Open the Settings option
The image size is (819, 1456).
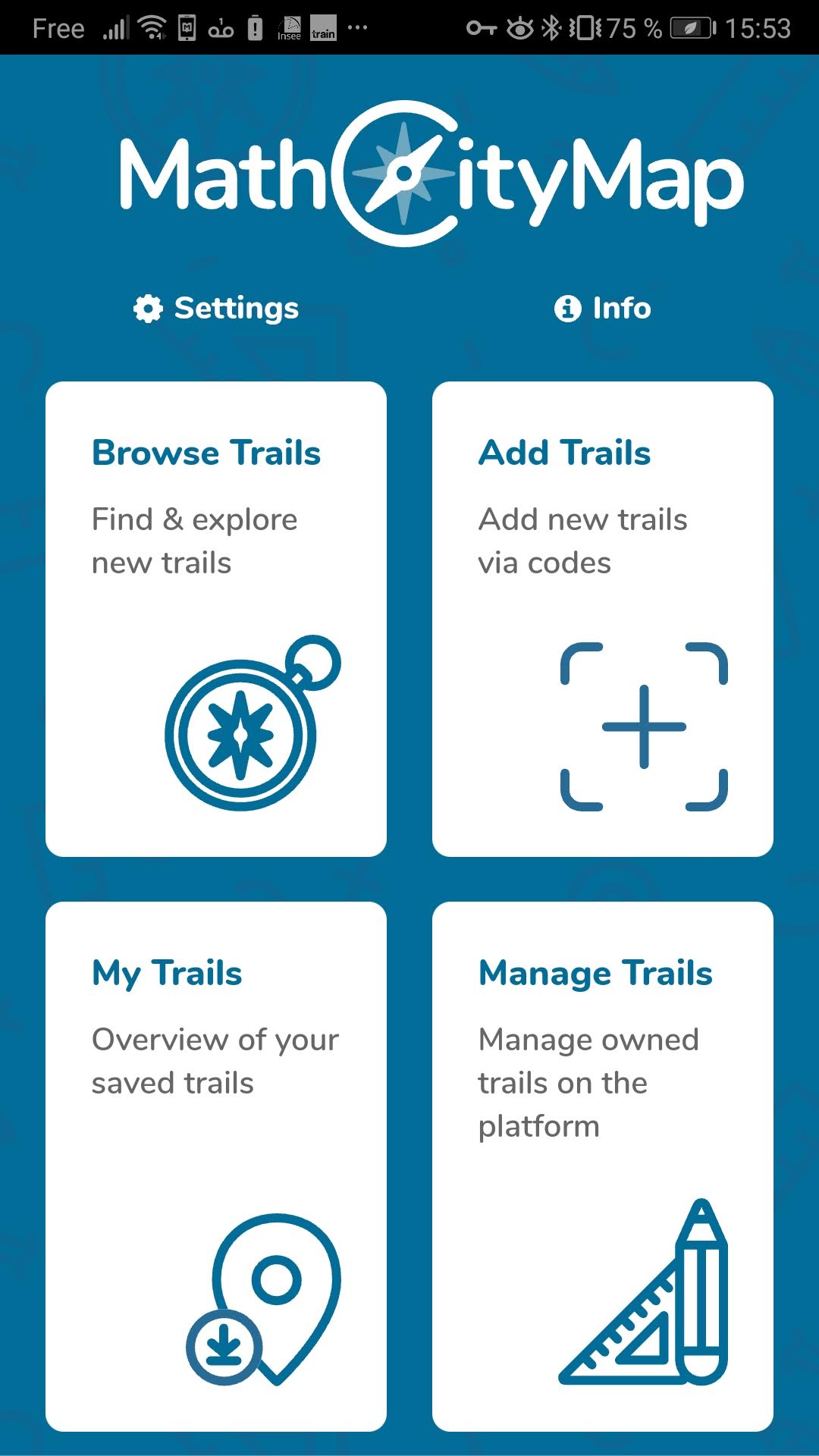(216, 308)
